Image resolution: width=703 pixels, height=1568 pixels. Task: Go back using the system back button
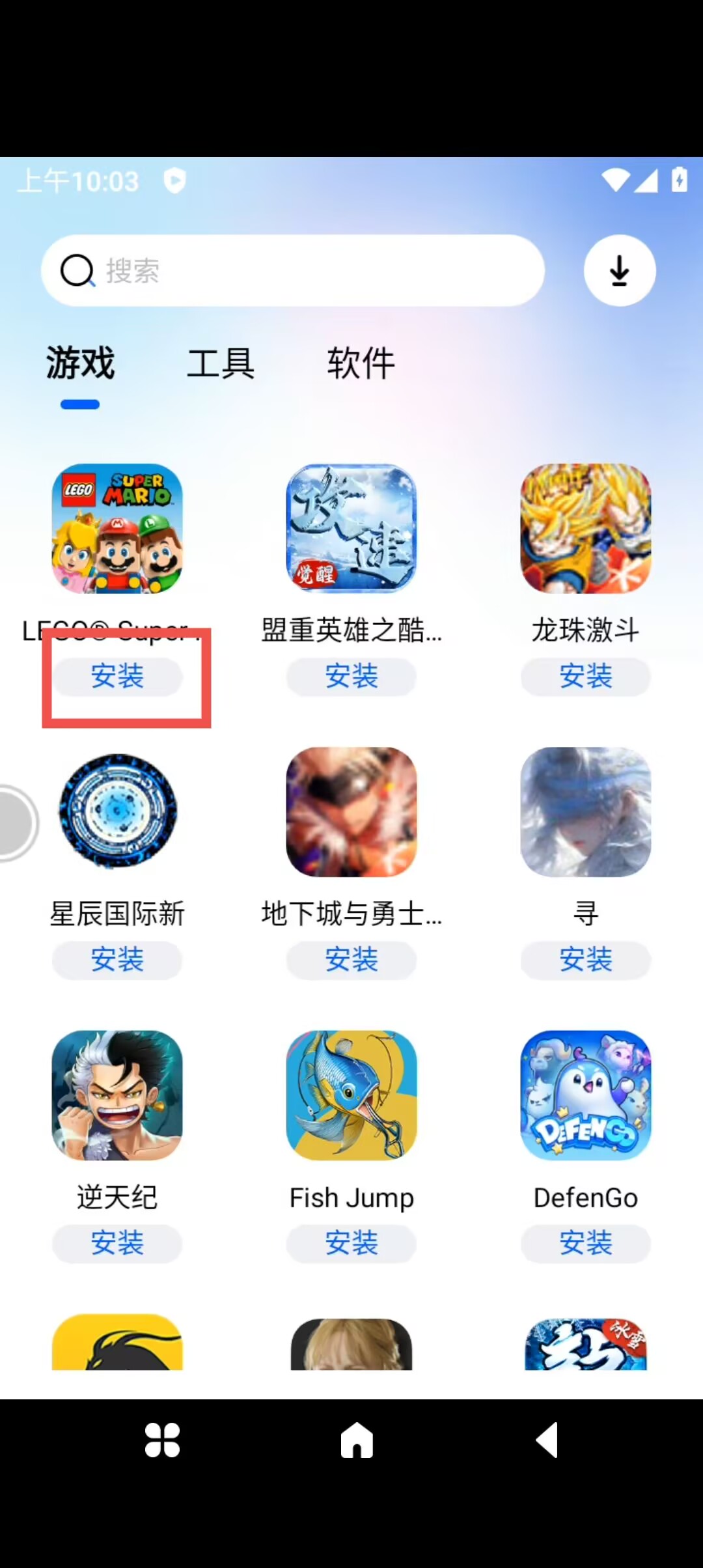point(547,1440)
